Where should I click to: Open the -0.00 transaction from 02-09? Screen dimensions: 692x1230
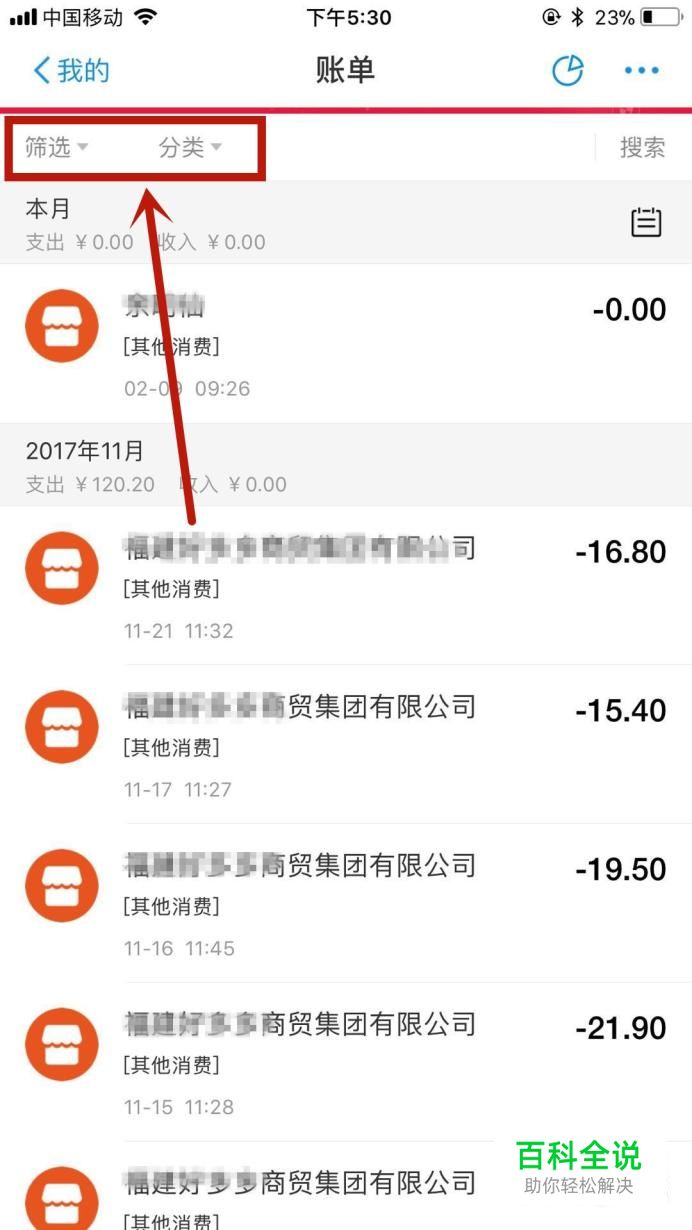click(346, 343)
